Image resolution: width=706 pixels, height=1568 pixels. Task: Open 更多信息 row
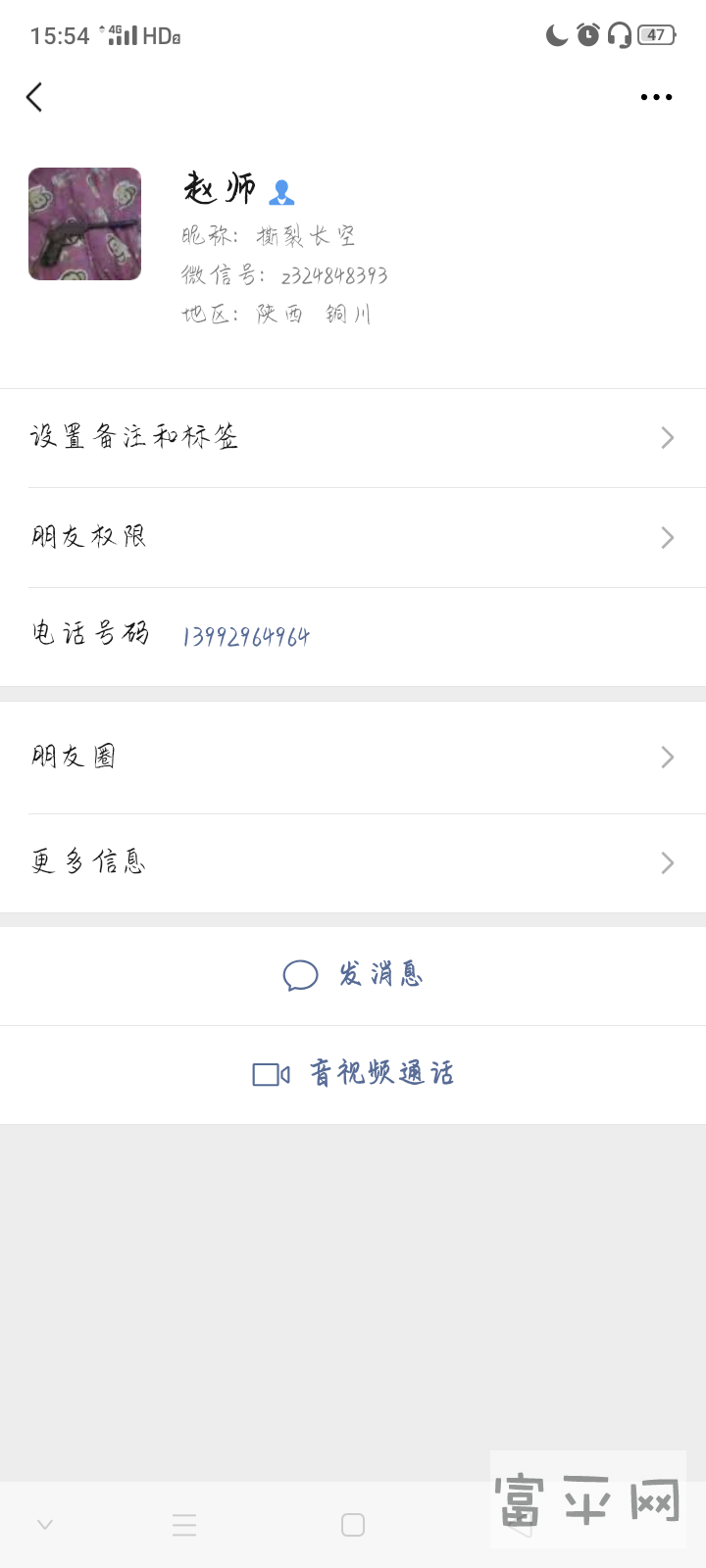(353, 862)
